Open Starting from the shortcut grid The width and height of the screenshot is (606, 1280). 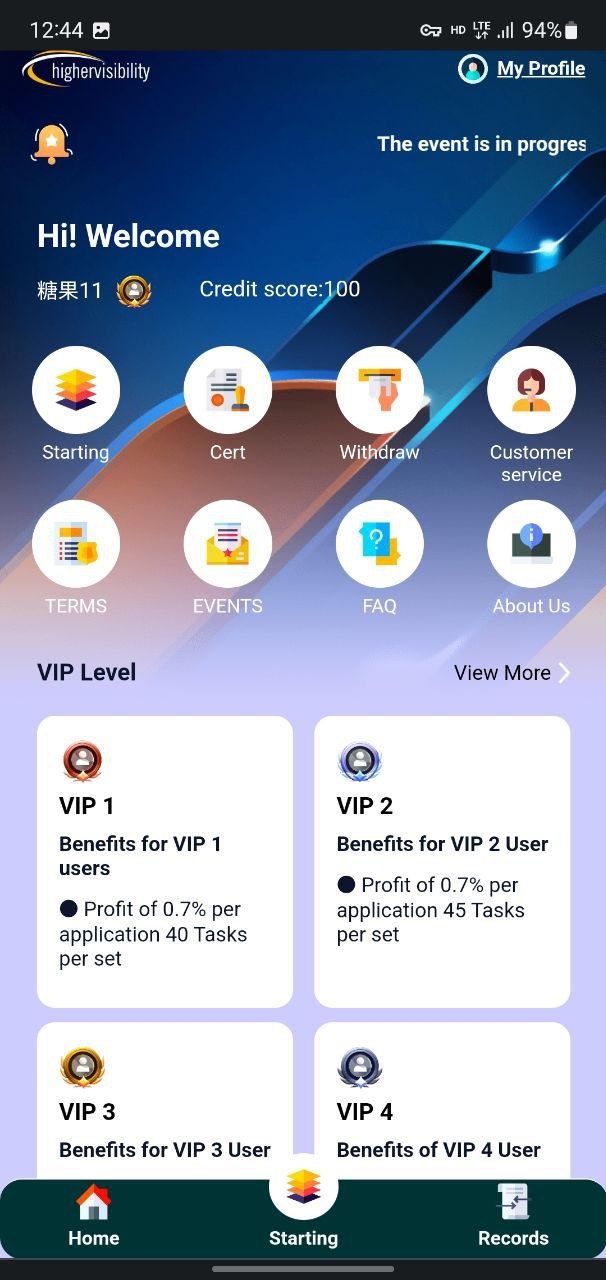(x=76, y=391)
